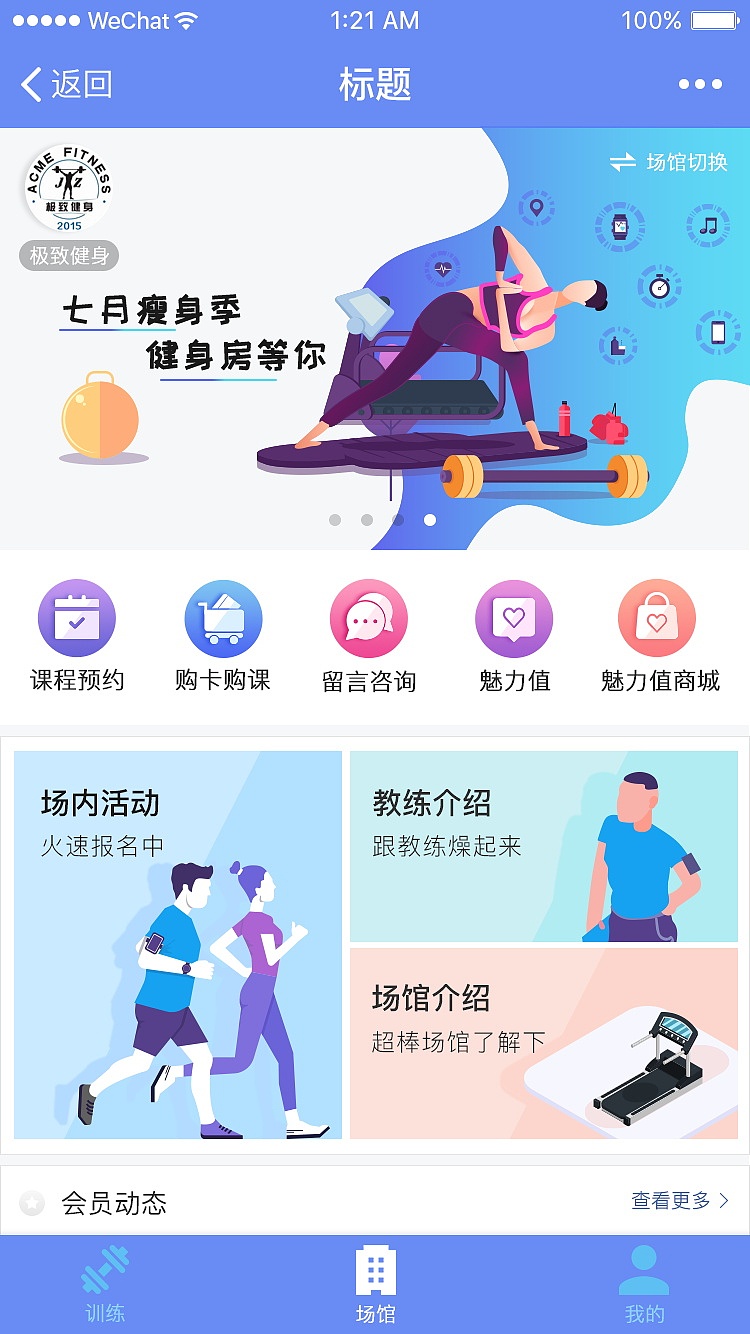This screenshot has height=1334, width=750.
Task: Open the 魅力值商城 charm mall icon
Action: (x=658, y=618)
